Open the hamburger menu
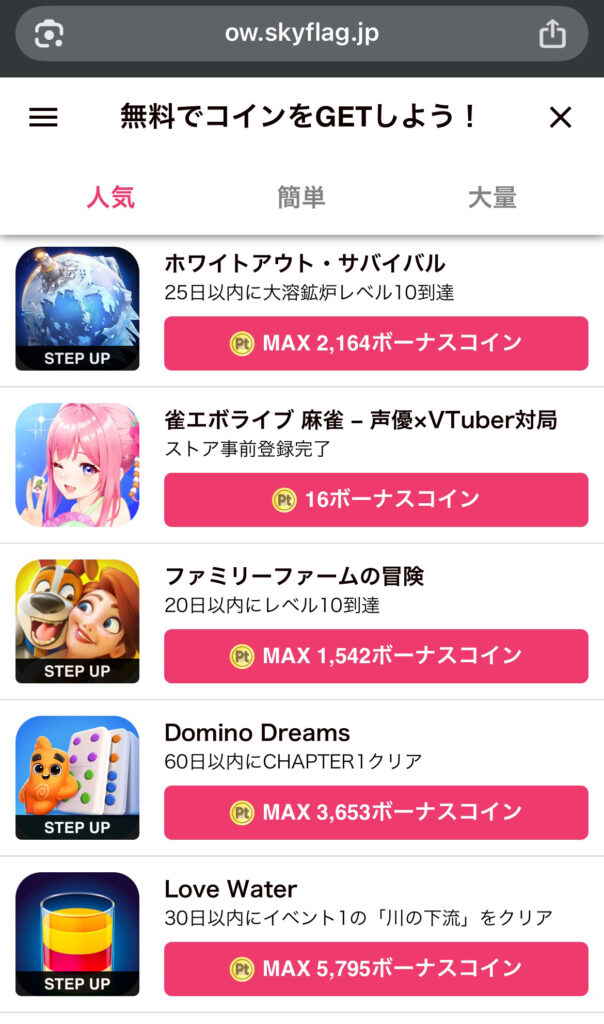 point(43,117)
